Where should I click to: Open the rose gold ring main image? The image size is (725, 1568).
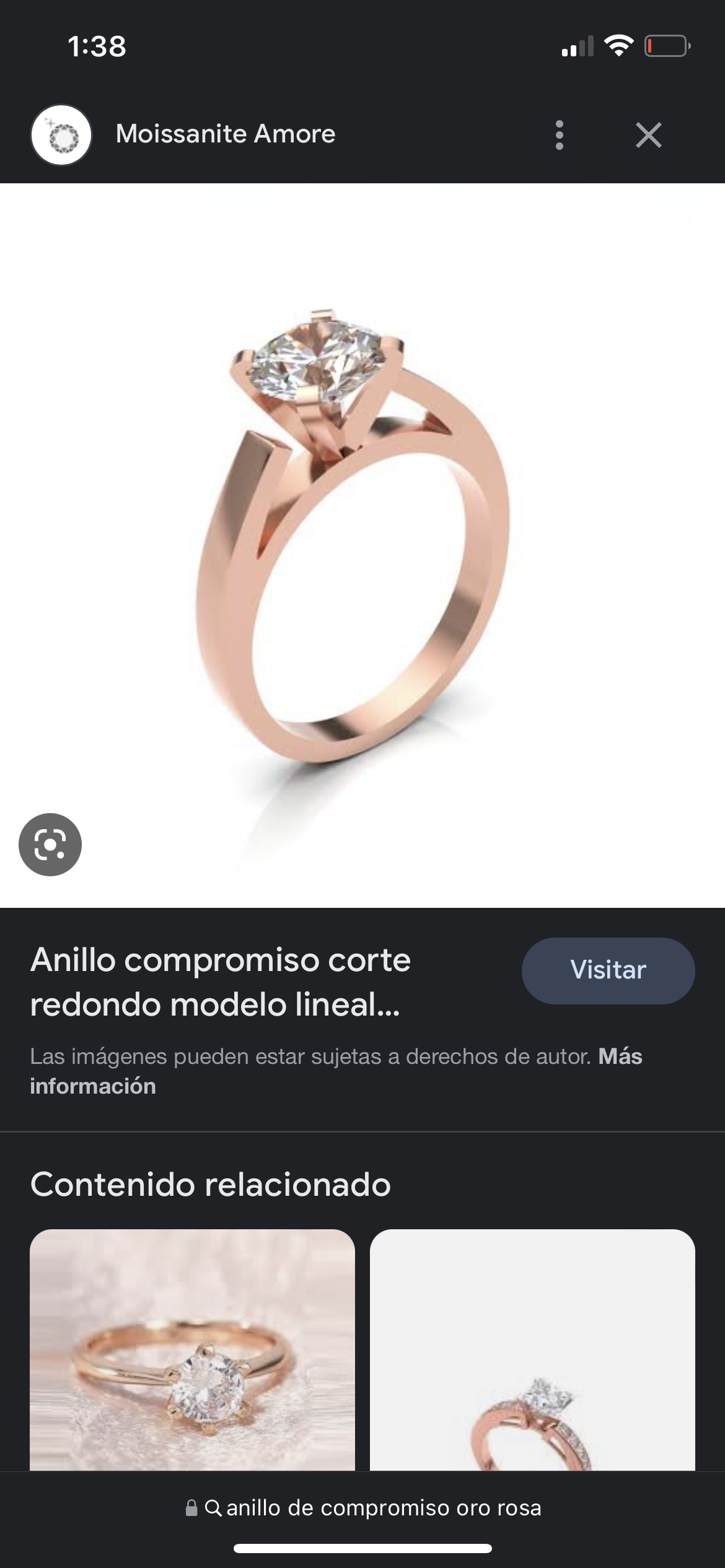(362, 545)
